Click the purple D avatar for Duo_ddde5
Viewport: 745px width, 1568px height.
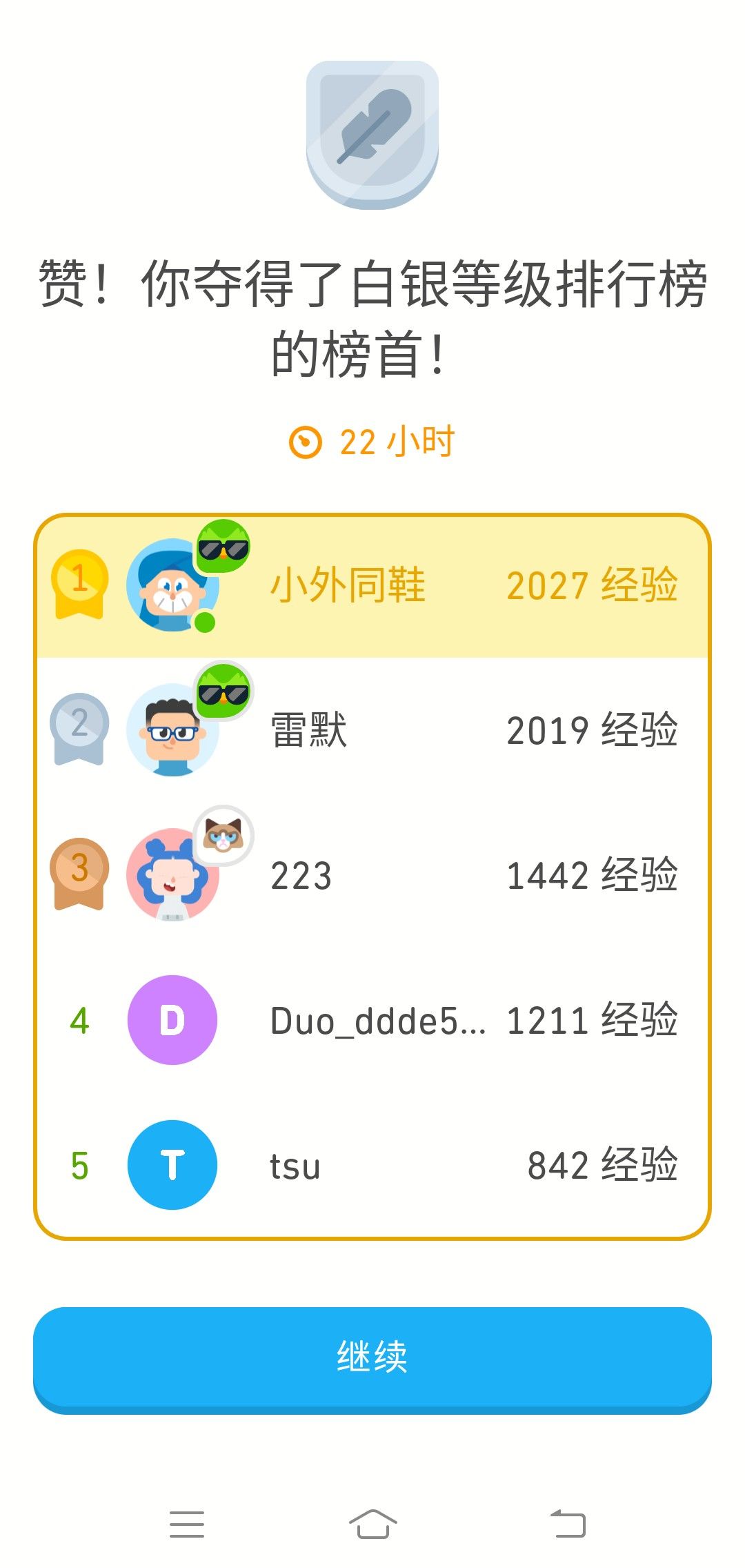[x=172, y=1018]
